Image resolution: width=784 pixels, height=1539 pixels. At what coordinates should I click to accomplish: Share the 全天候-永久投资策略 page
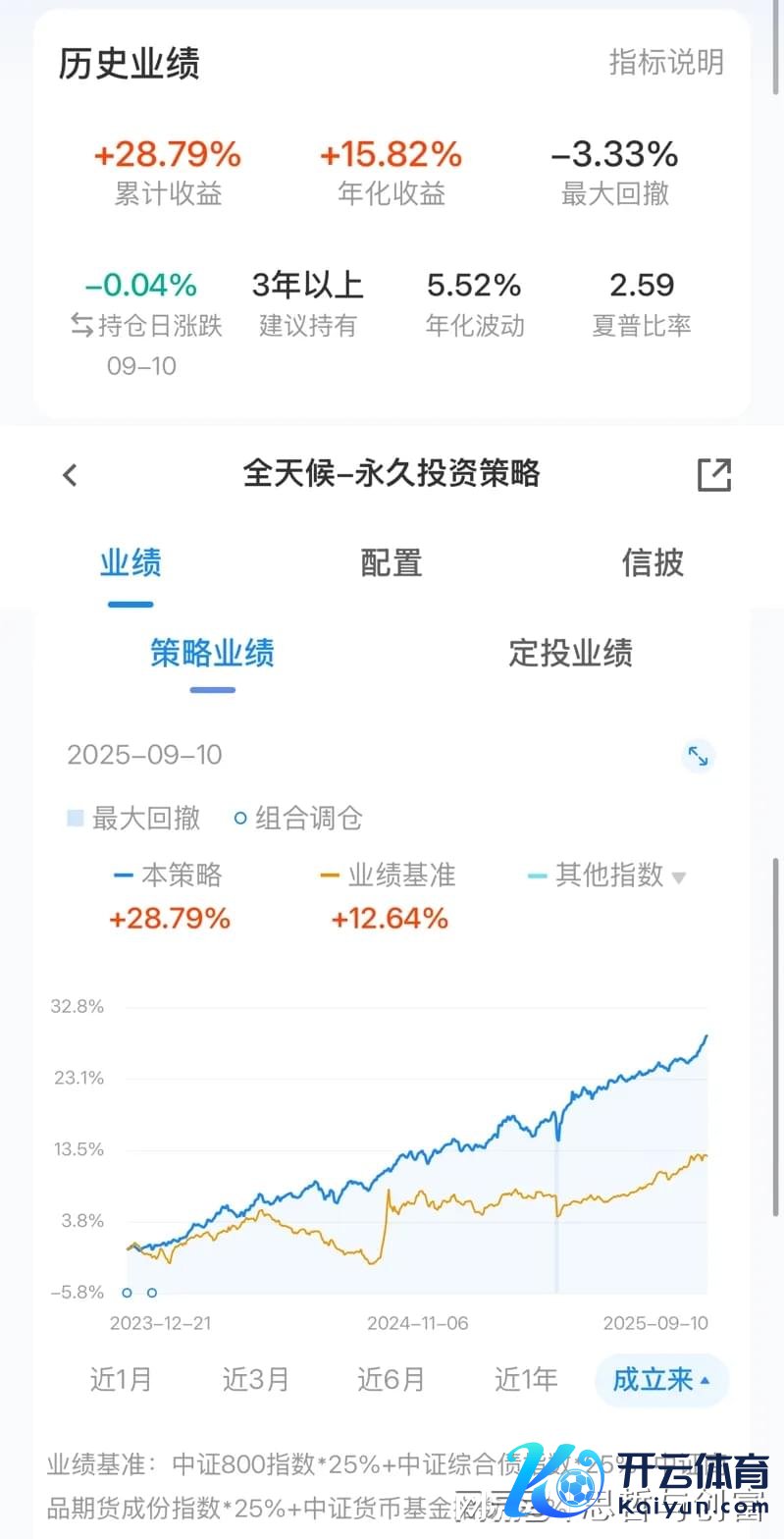[x=713, y=475]
